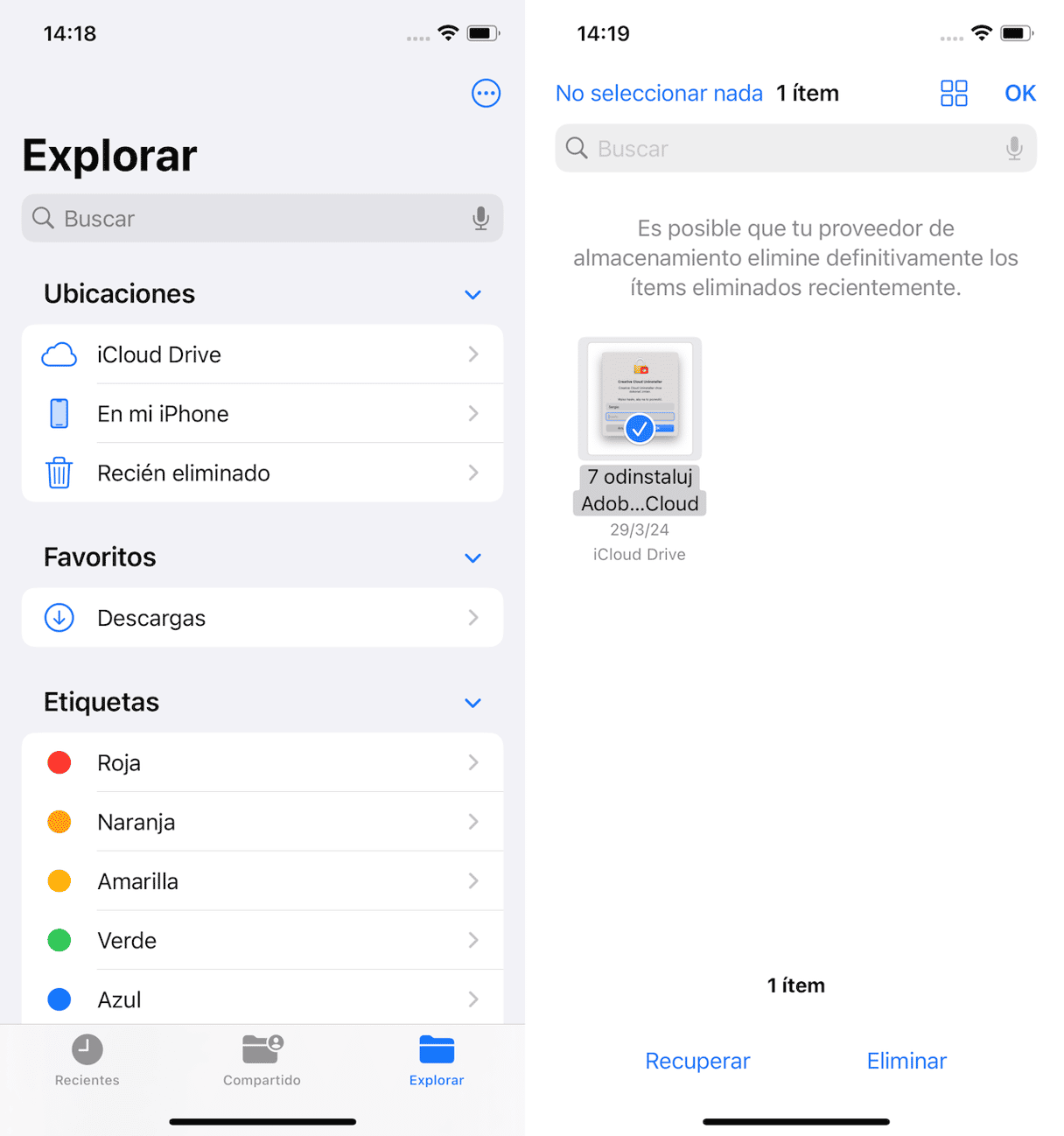Open the Amarilla tag
This screenshot has height=1136, width=1064.
262,881
